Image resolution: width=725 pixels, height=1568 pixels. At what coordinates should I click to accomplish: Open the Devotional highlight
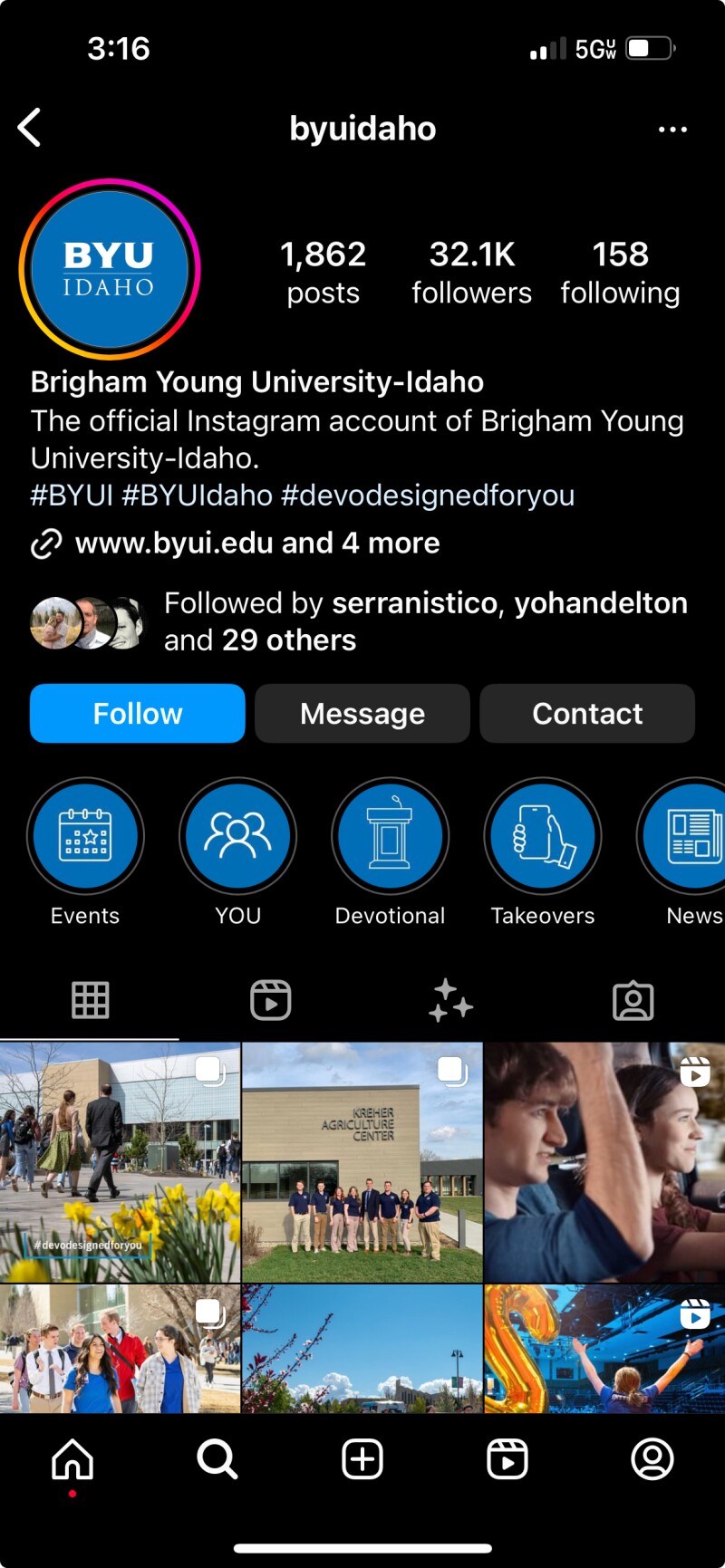click(390, 836)
